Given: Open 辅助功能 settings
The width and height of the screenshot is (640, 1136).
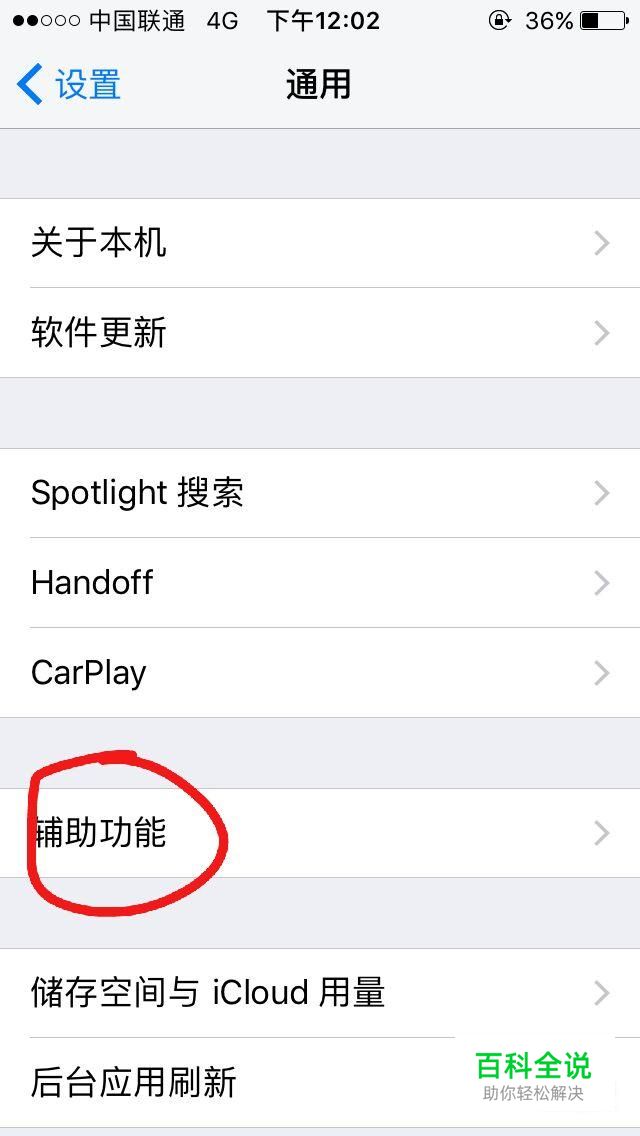Looking at the screenshot, I should [x=320, y=833].
